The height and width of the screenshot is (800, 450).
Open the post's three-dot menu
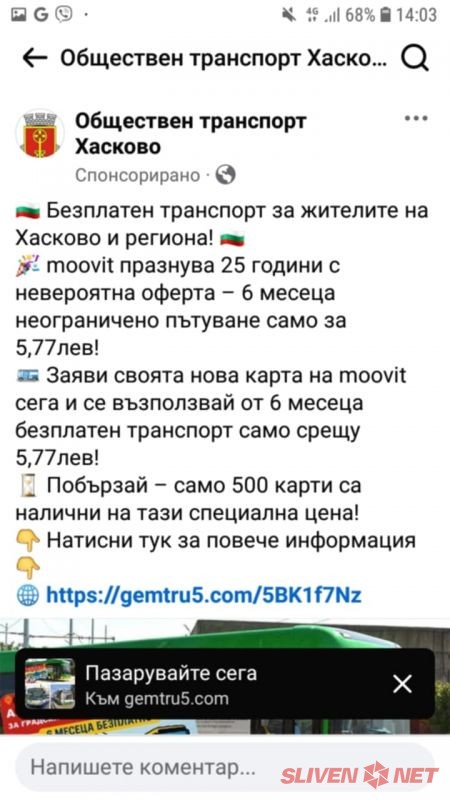[x=416, y=118]
